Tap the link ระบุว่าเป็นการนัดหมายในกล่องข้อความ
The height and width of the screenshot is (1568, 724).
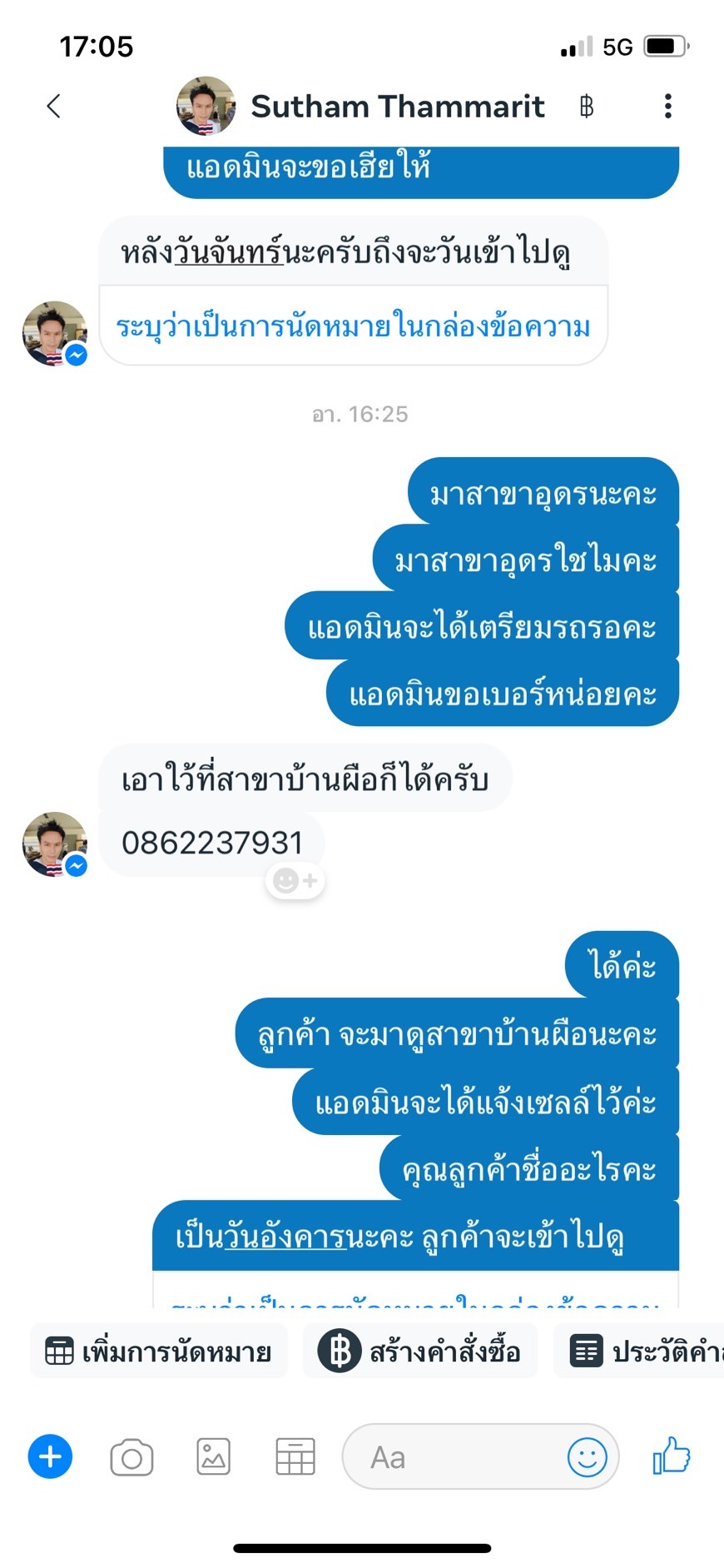pos(353,326)
